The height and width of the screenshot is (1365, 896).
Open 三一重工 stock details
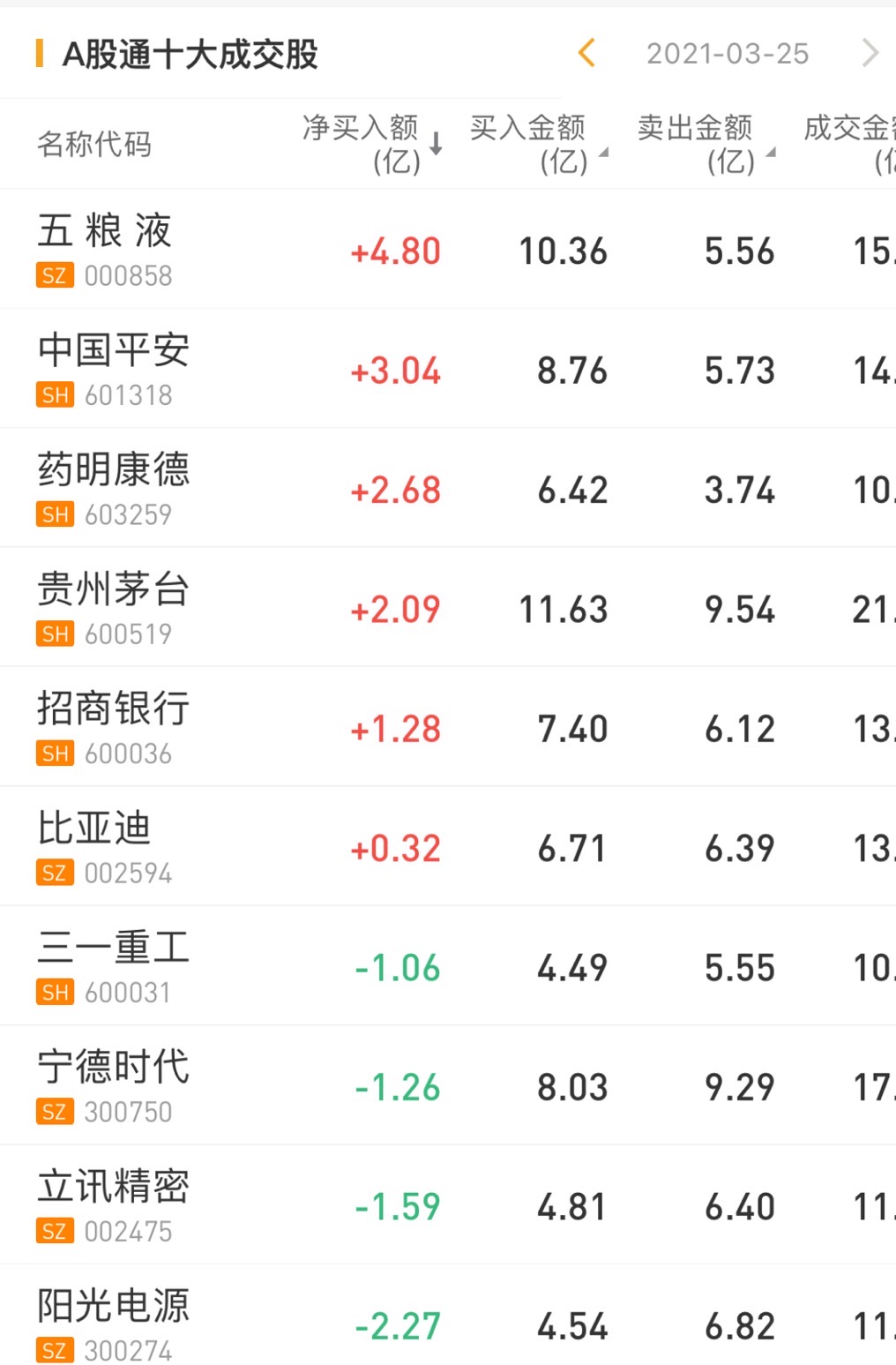point(113,966)
